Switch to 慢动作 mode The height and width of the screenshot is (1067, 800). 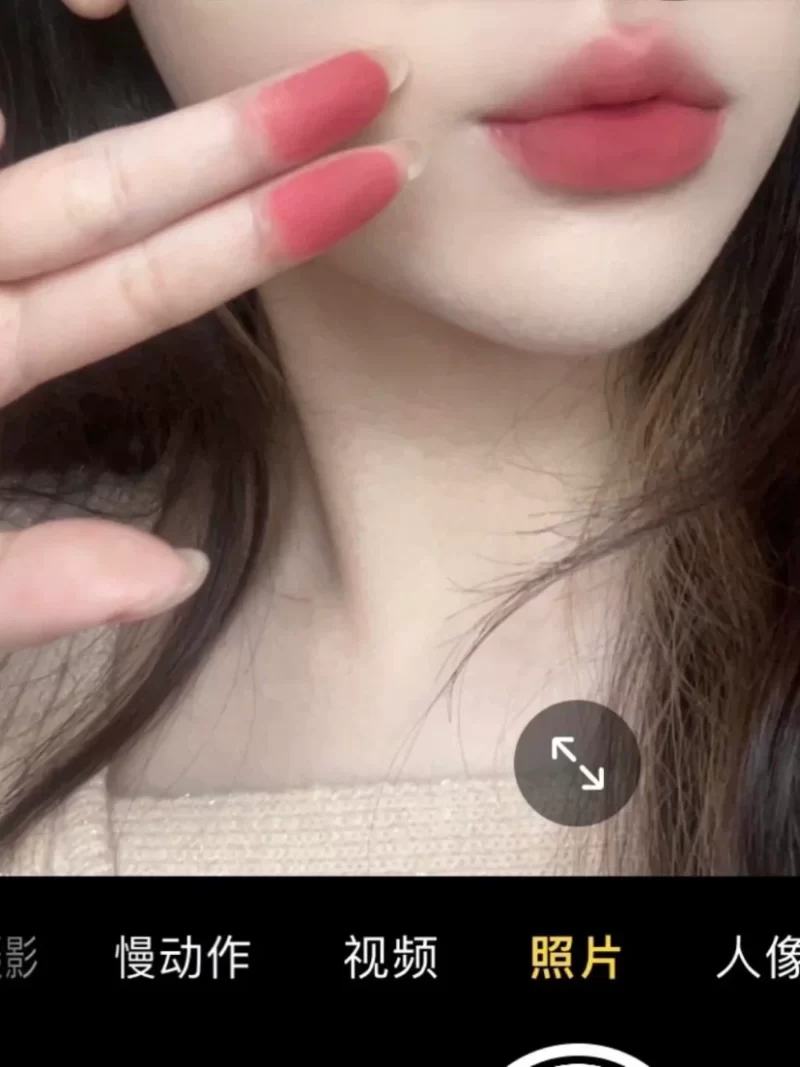(x=183, y=958)
